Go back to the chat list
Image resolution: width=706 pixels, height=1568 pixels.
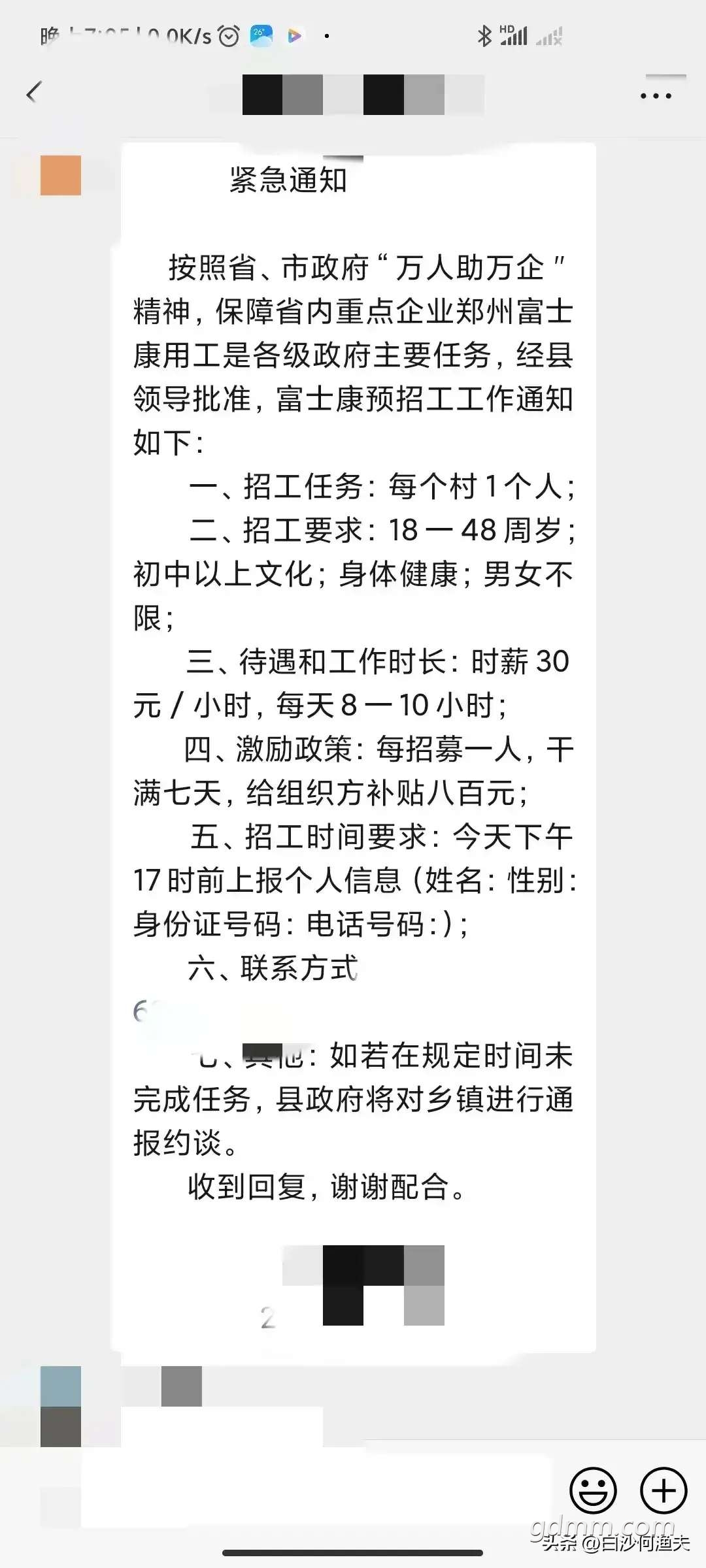pyautogui.click(x=34, y=93)
